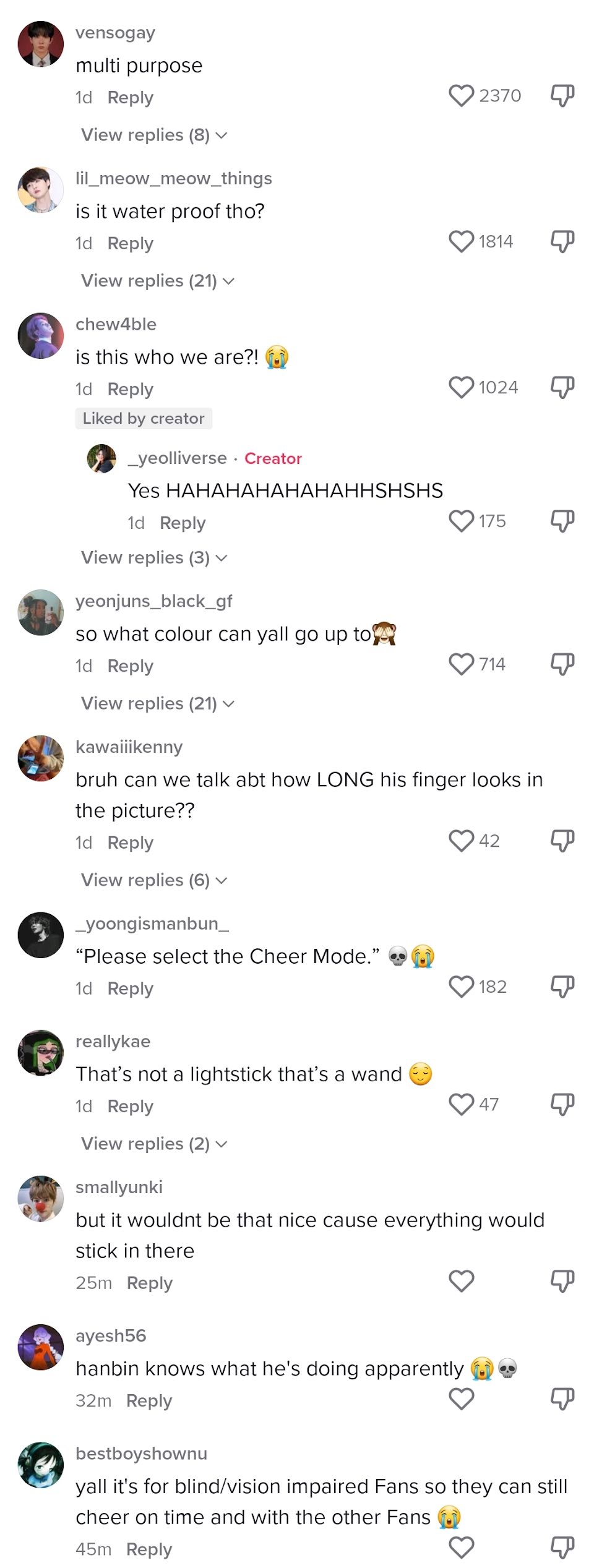
Task: Expand the 3 replies under chew4ble's thread
Action: click(x=154, y=558)
